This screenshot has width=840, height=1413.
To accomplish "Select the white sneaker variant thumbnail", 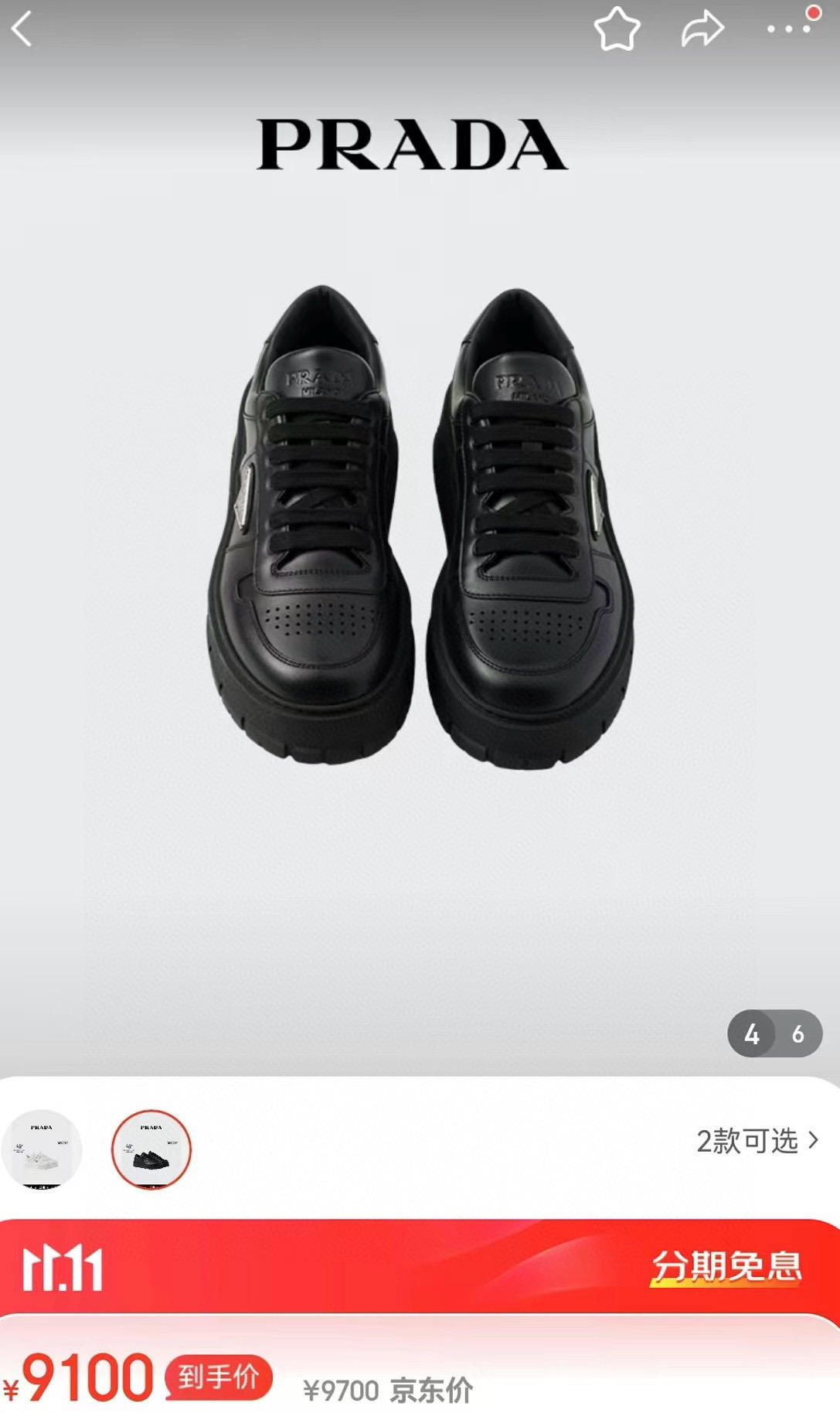I will pos(42,1149).
